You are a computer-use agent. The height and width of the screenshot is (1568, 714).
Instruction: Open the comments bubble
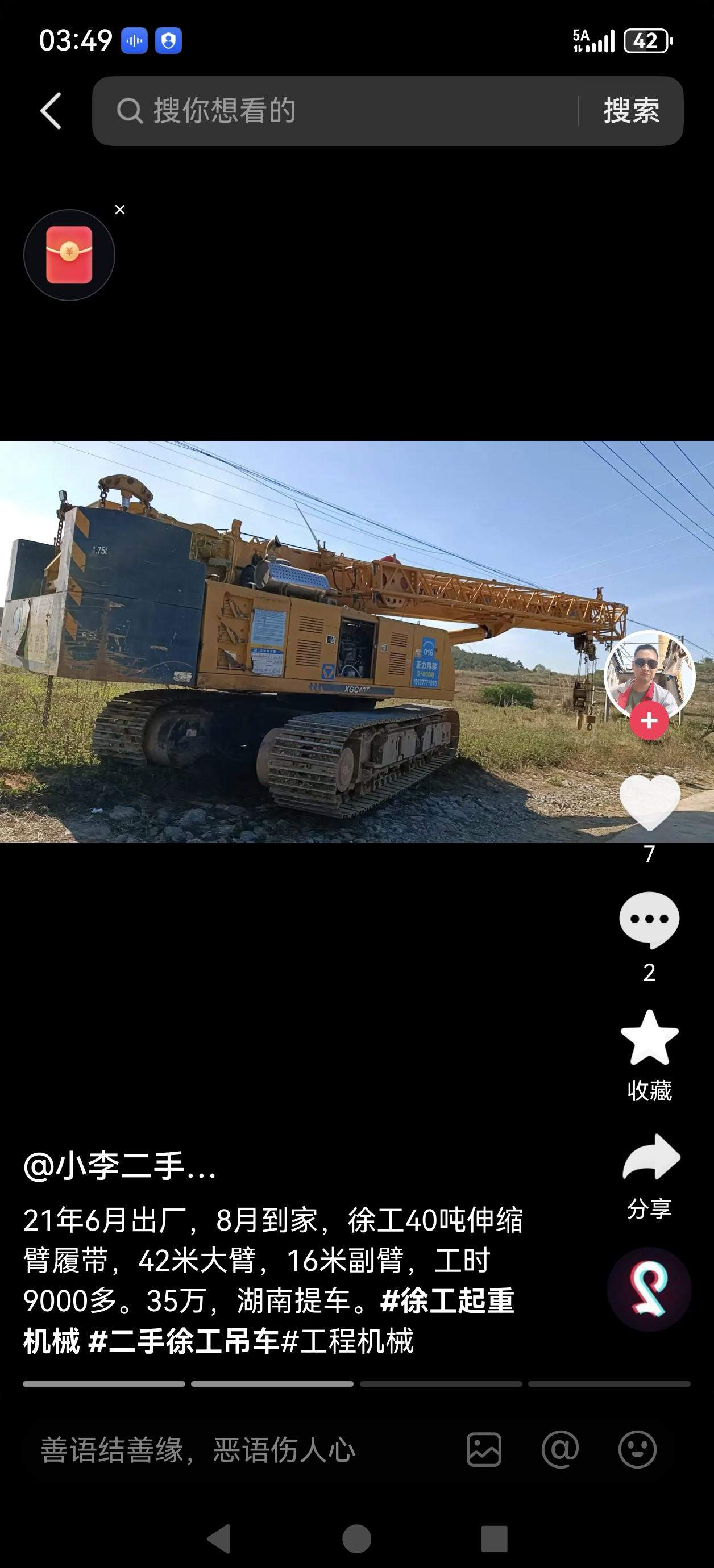pos(649,919)
